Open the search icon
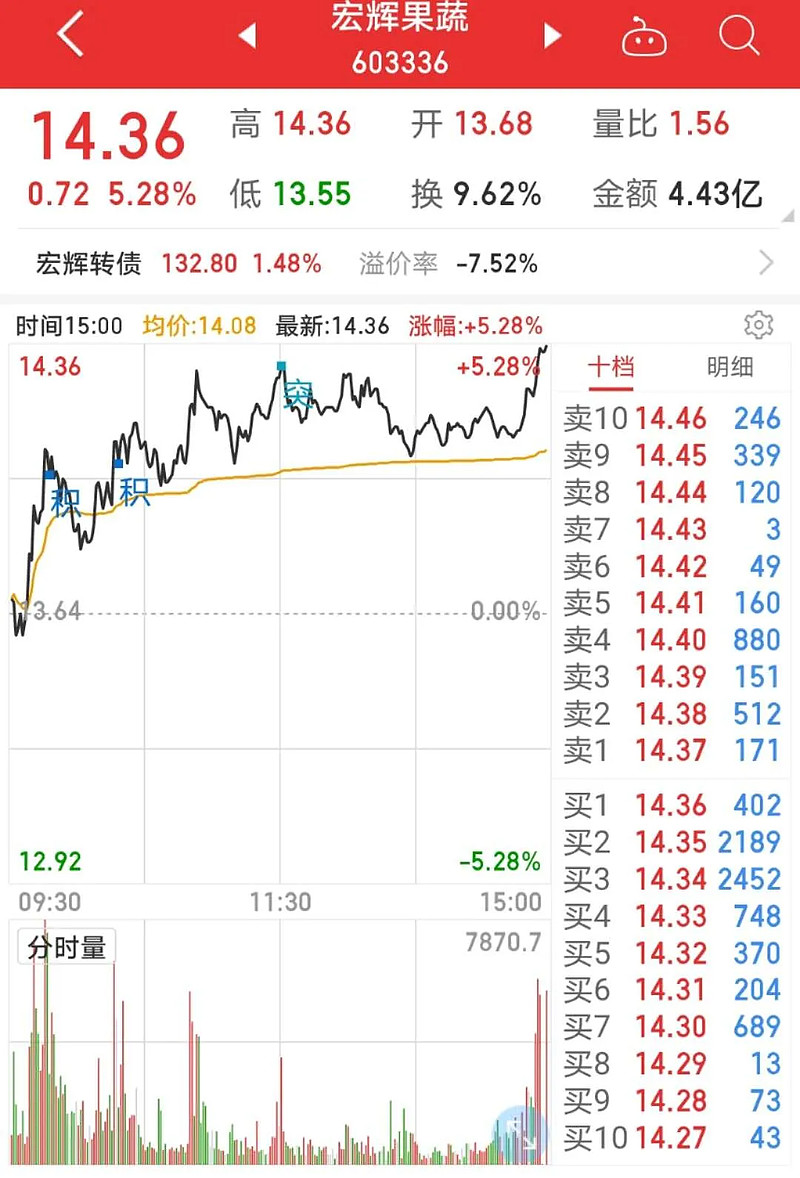Viewport: 800px width, 1178px height. pyautogui.click(x=741, y=38)
